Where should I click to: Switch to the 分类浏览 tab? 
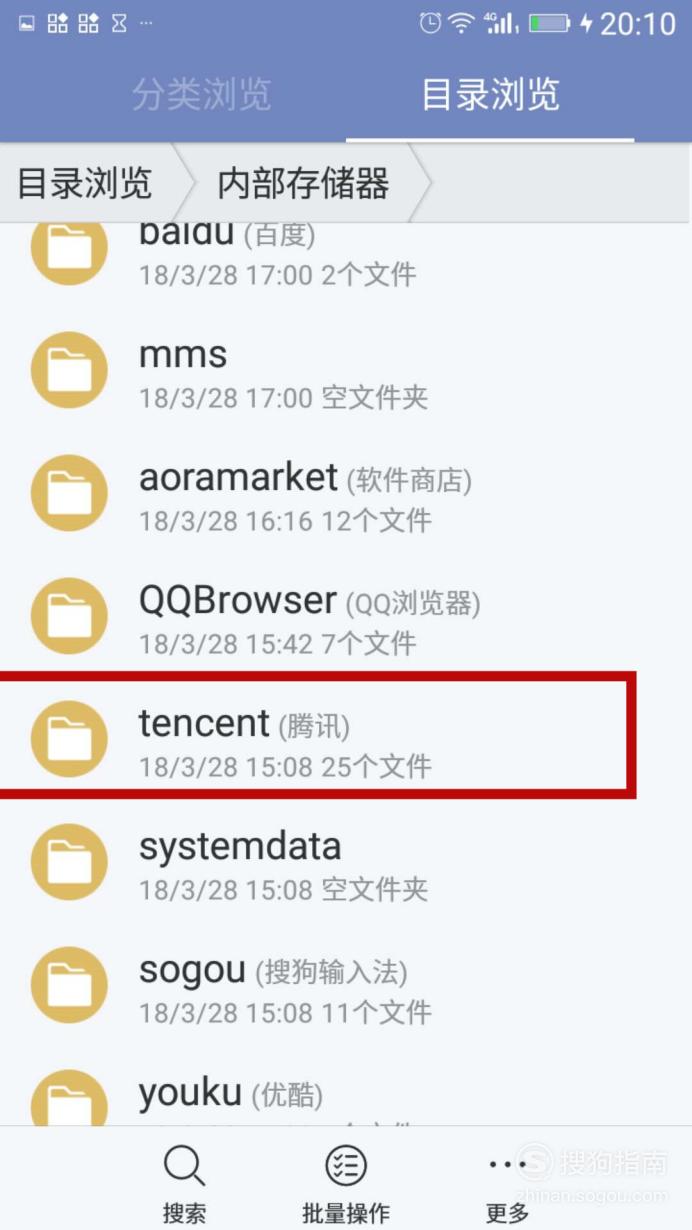click(x=201, y=95)
